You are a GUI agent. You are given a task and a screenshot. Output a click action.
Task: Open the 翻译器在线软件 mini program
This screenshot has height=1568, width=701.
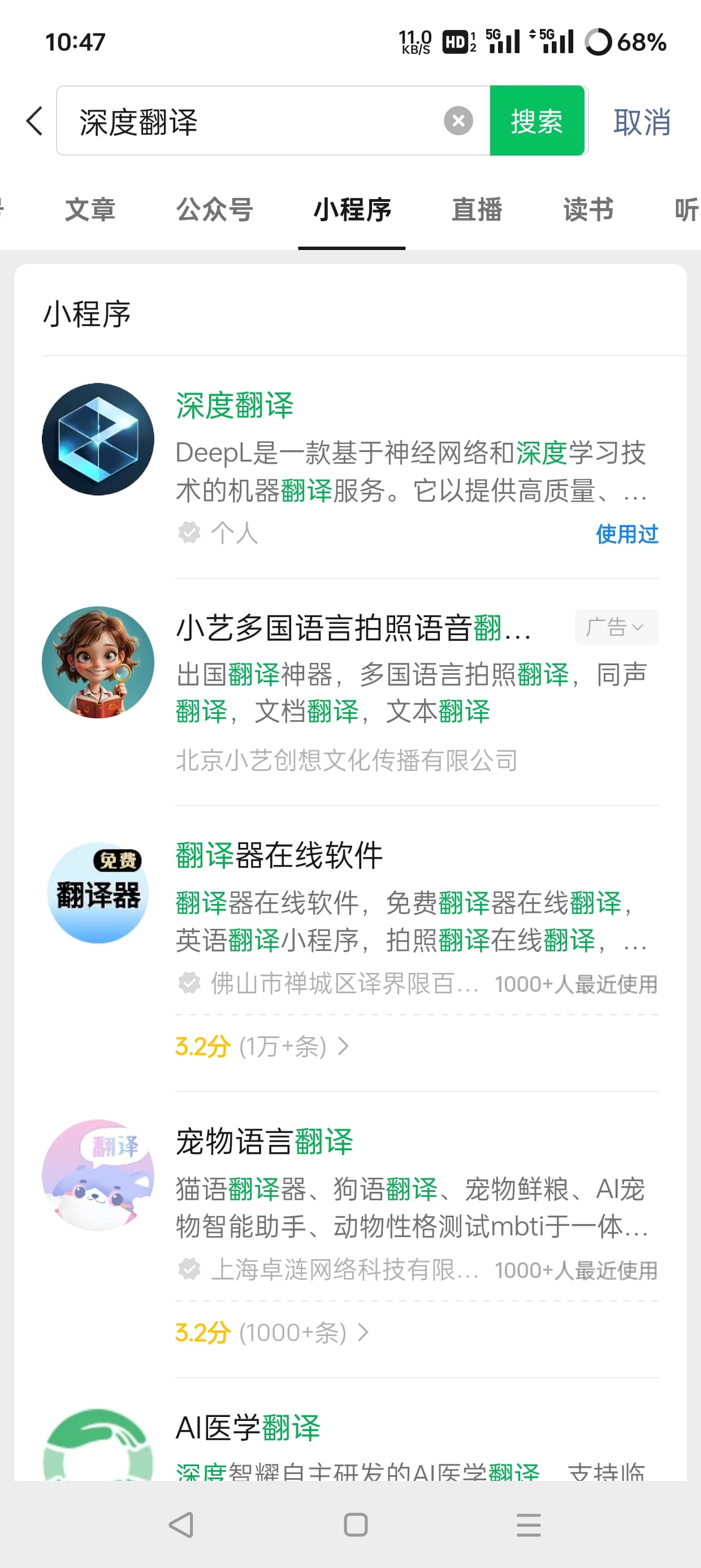tap(350, 913)
